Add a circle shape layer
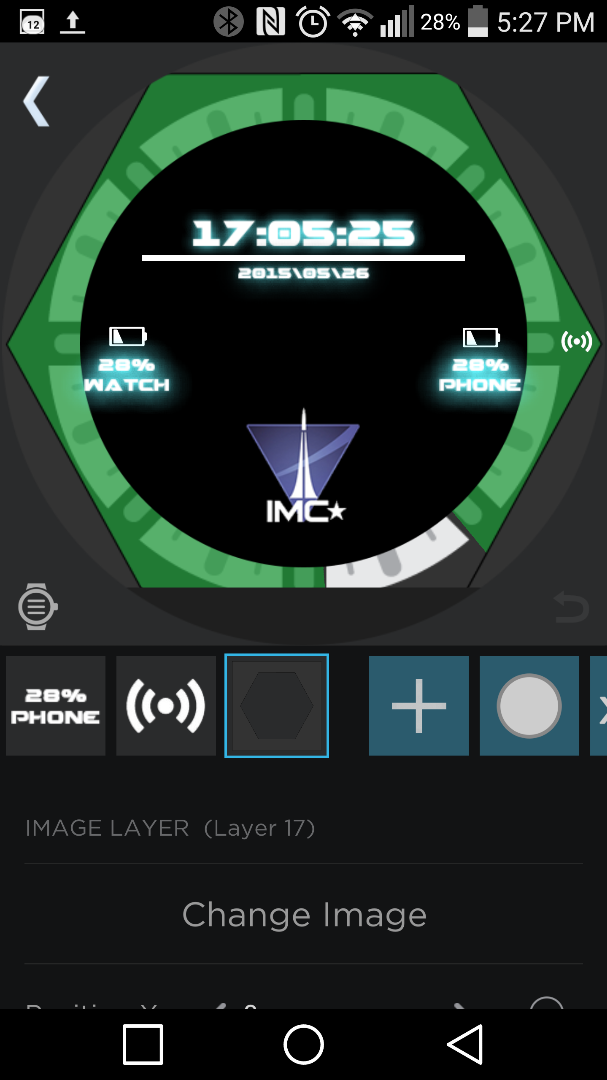Viewport: 607px width, 1080px height. [x=529, y=705]
